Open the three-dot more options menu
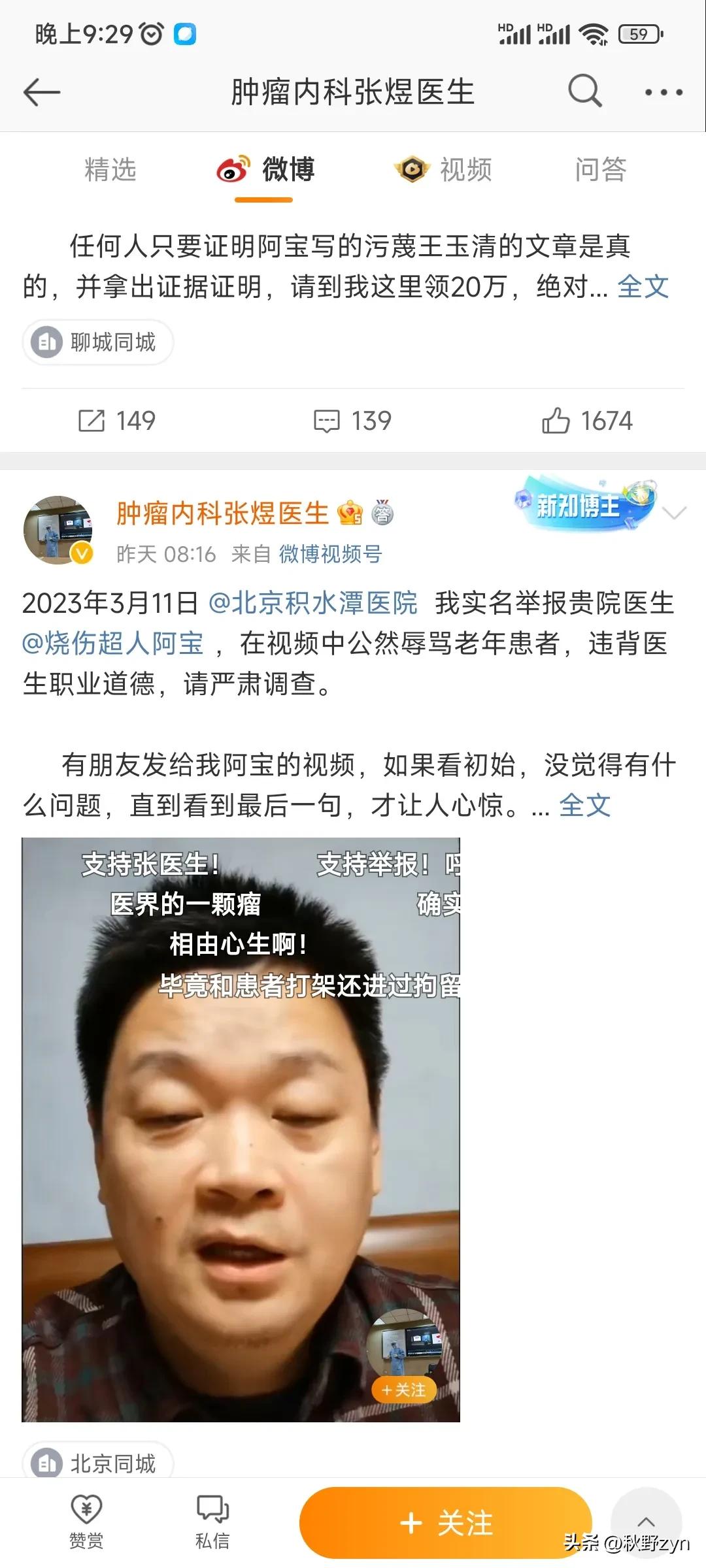This screenshot has width=706, height=1568. 664,91
